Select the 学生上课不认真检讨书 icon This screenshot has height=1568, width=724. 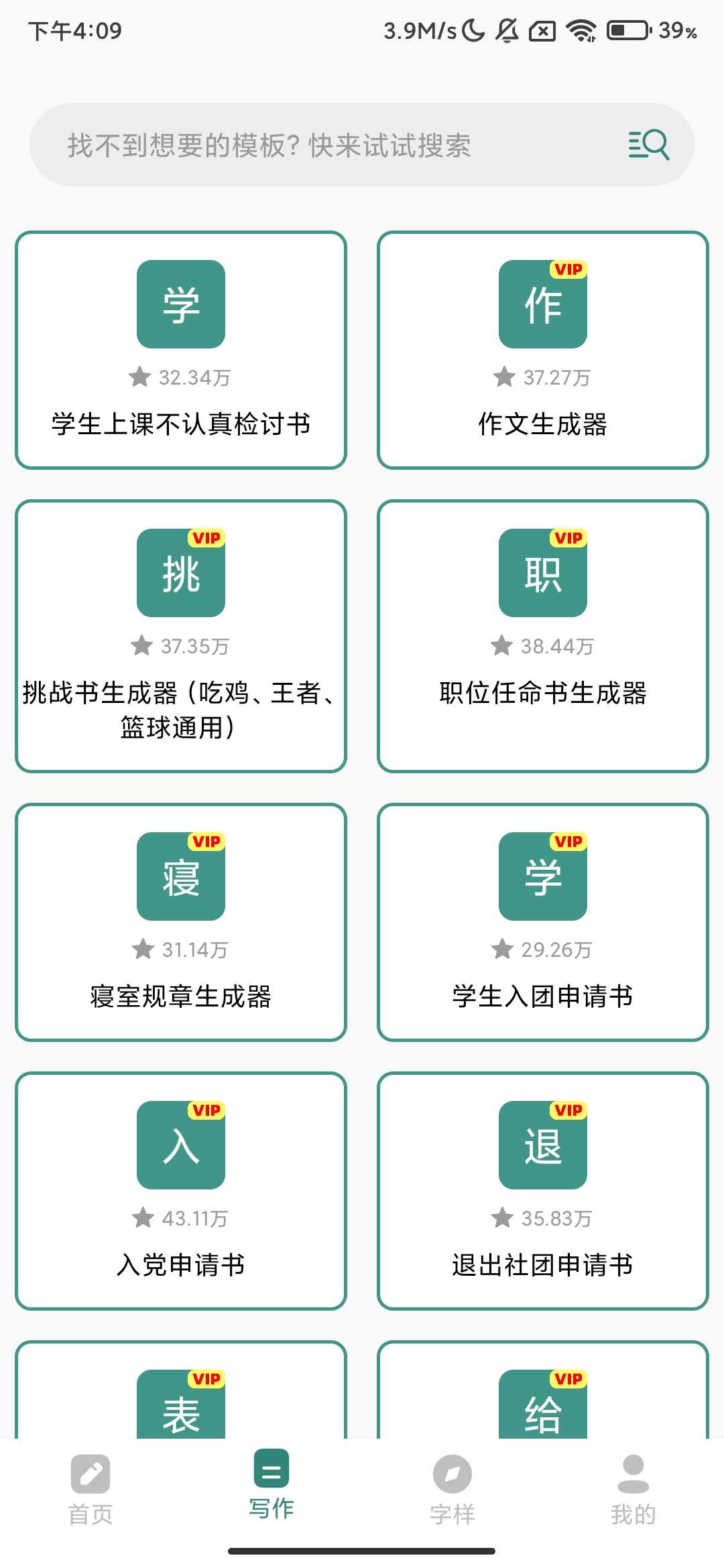point(180,304)
